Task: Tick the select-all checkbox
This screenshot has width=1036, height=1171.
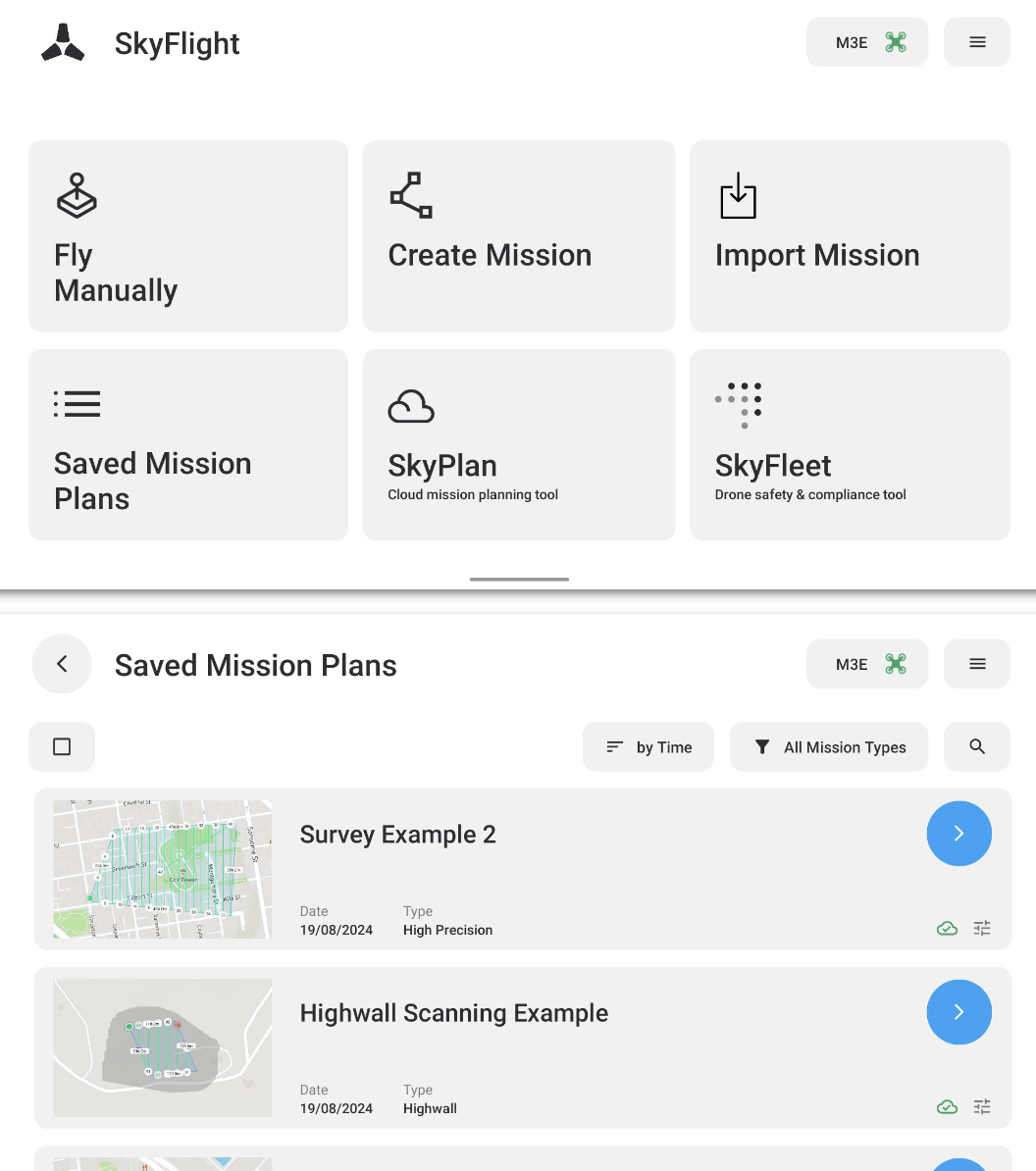Action: click(x=62, y=747)
